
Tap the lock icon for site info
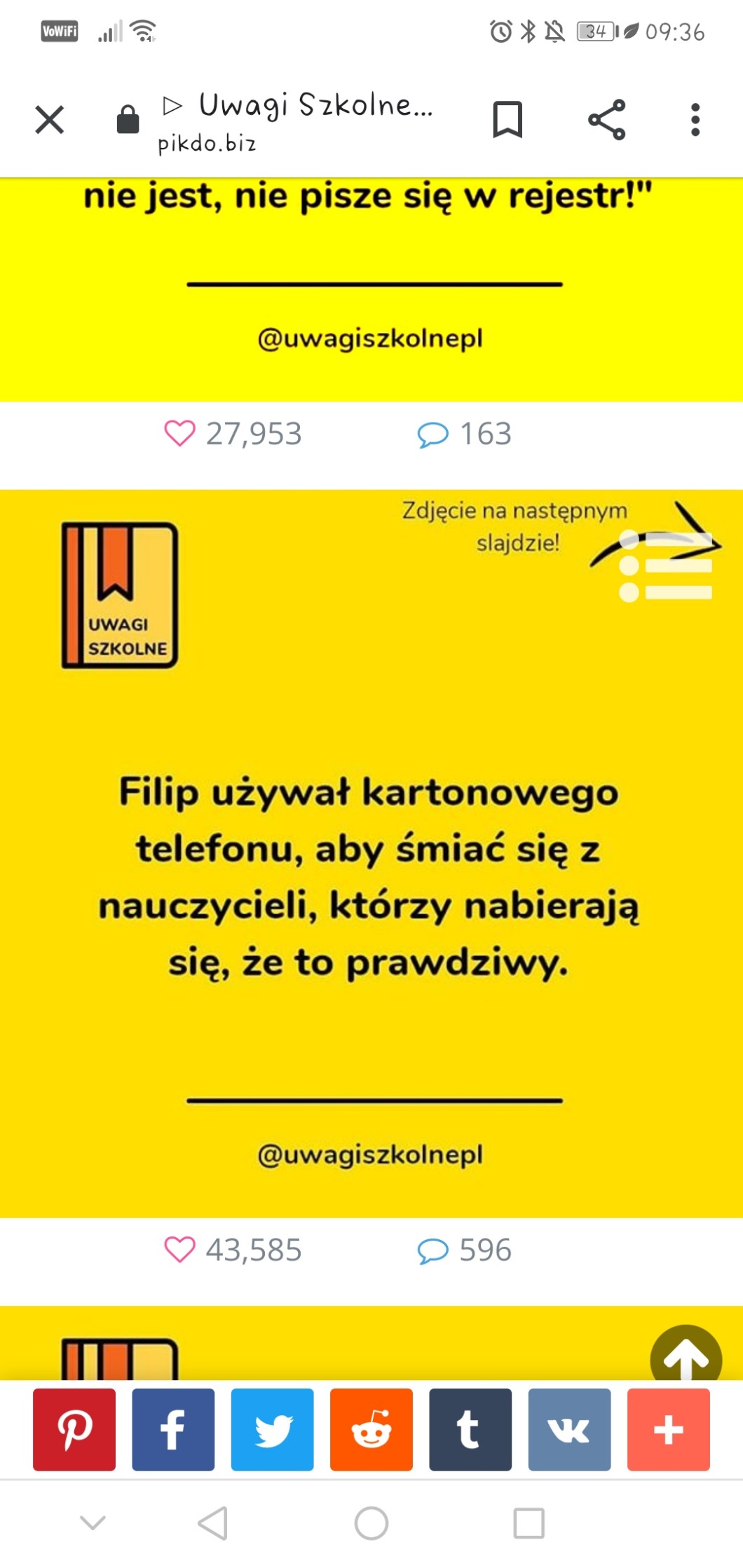click(x=128, y=120)
